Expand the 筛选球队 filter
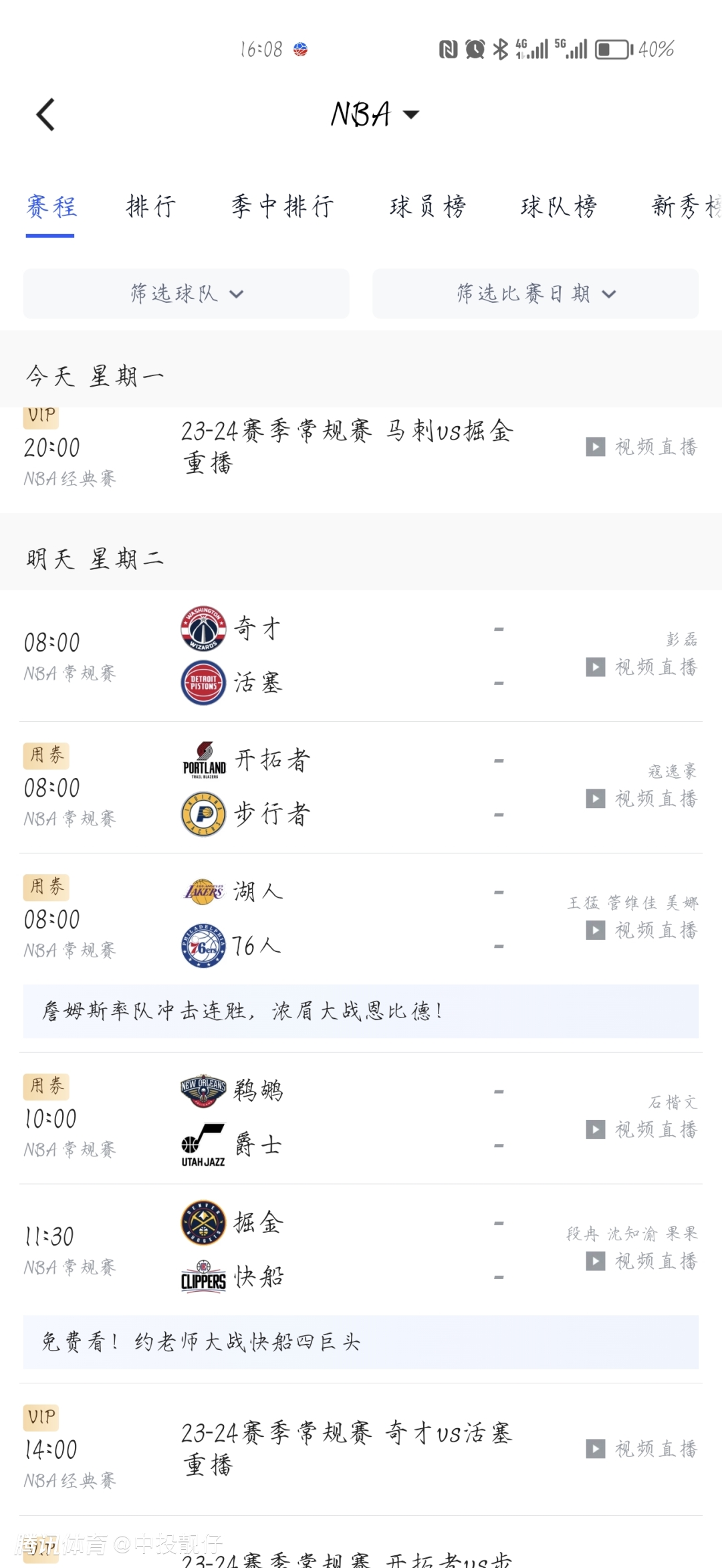 (x=187, y=294)
